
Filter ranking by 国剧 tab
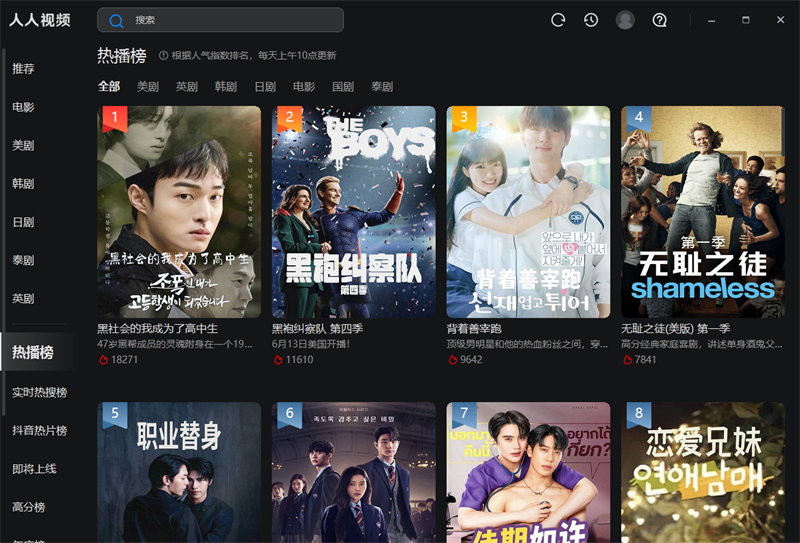343,87
